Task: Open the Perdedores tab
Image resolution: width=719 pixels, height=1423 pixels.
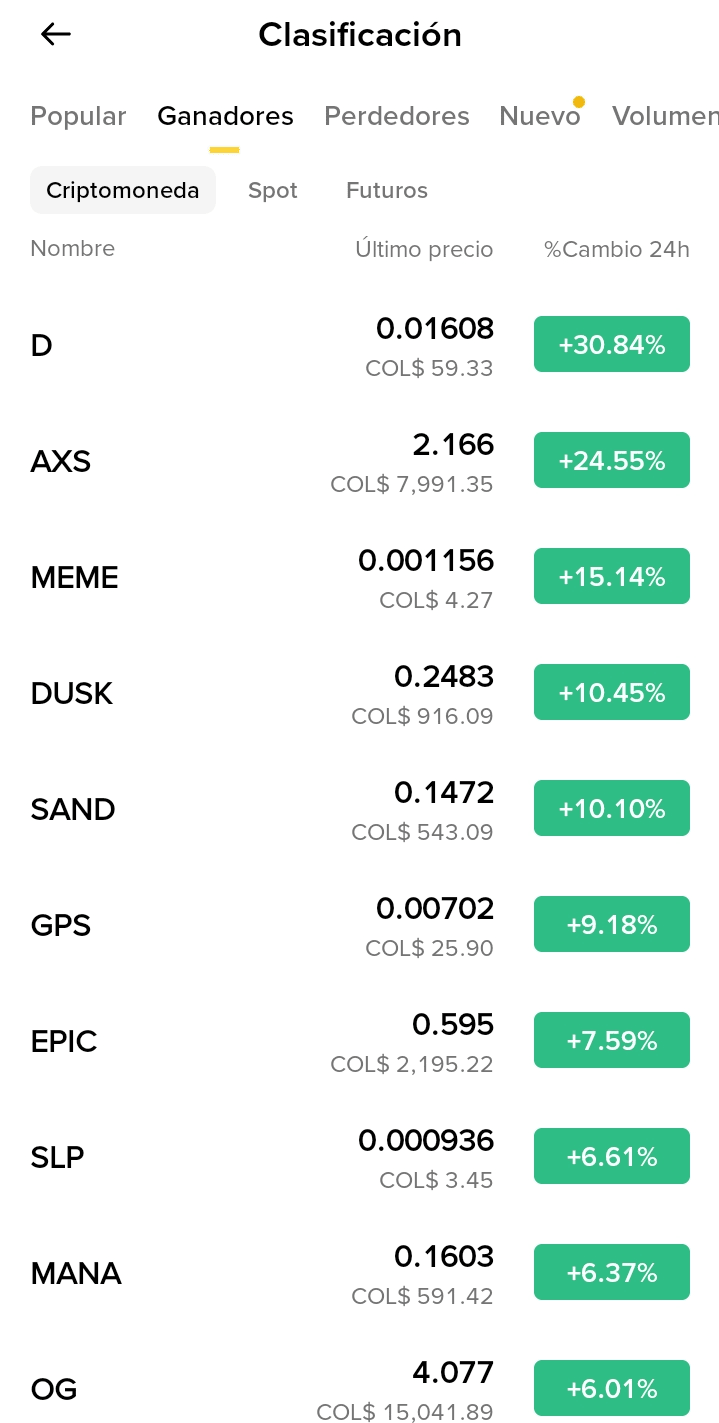Action: 396,116
